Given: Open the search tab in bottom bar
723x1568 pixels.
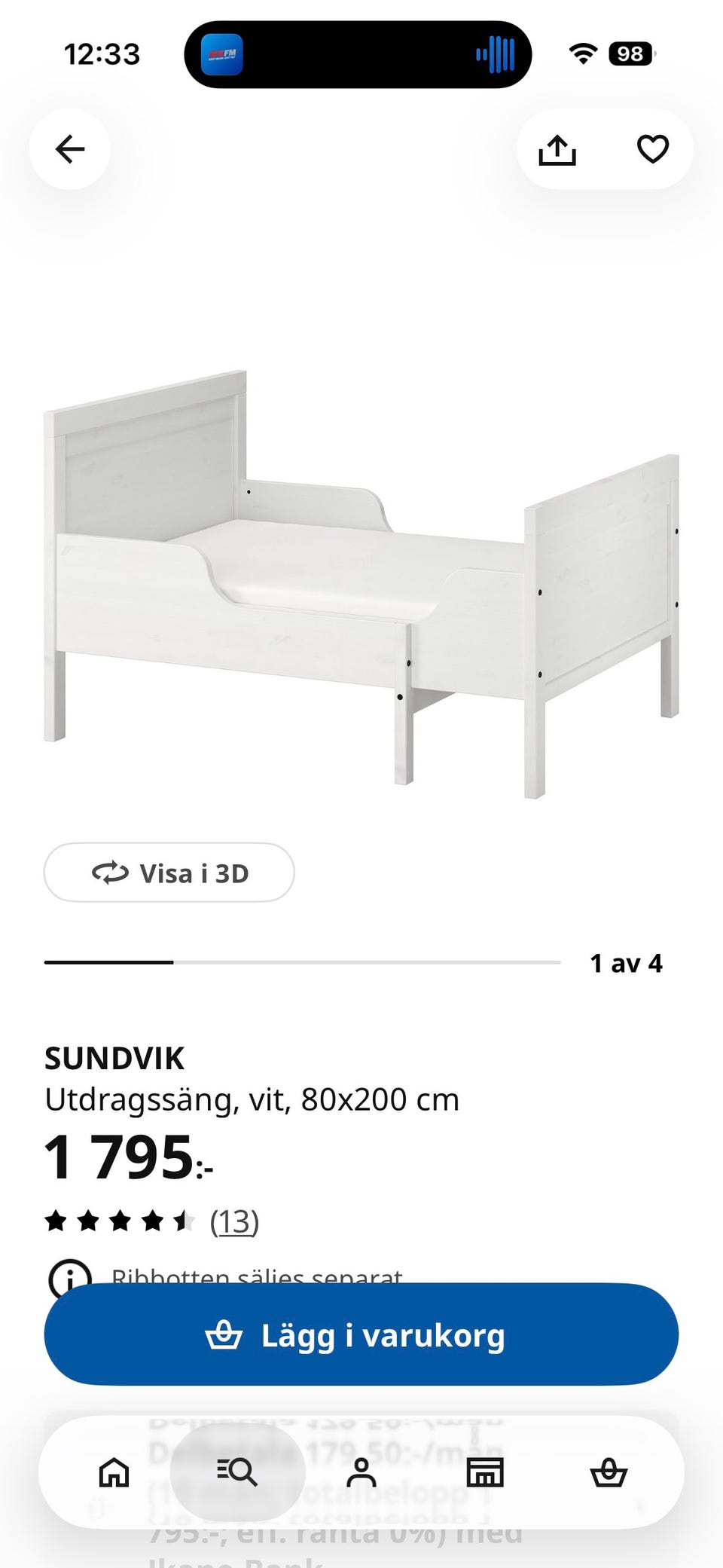Looking at the screenshot, I should point(237,1472).
